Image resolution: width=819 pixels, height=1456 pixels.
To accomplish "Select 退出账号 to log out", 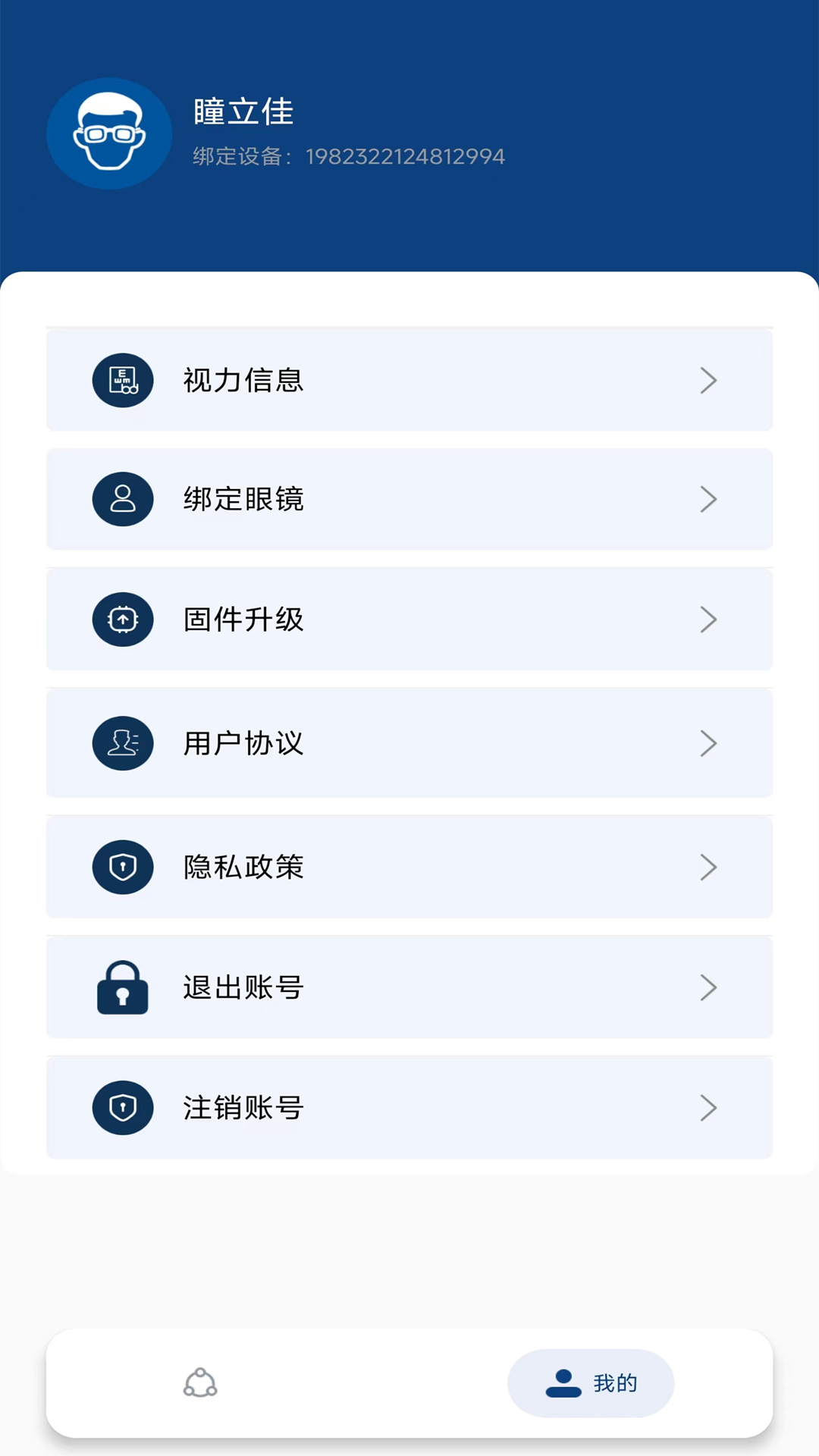I will [409, 987].
